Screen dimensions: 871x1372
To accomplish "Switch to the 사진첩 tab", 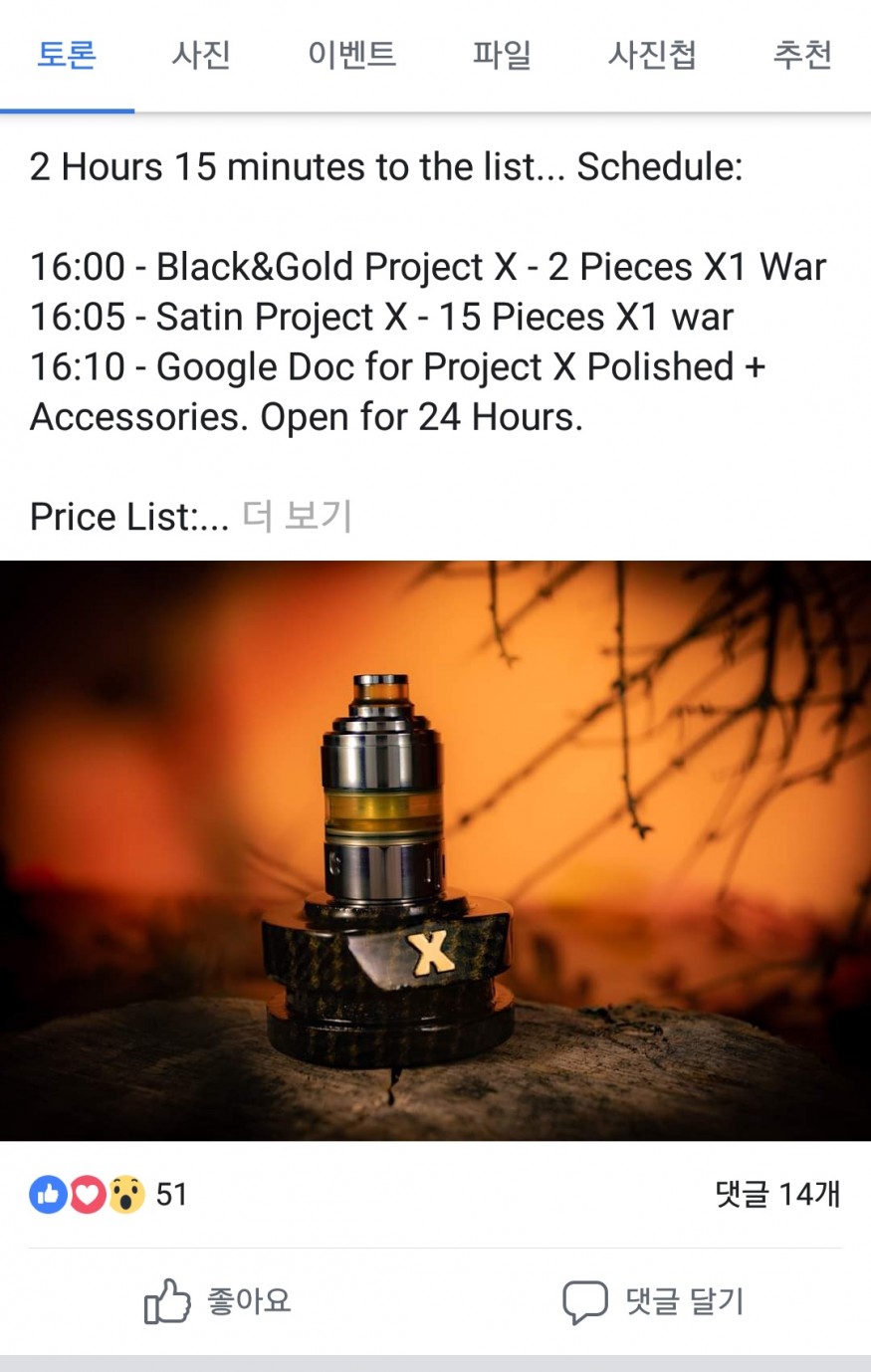I will pos(652,55).
